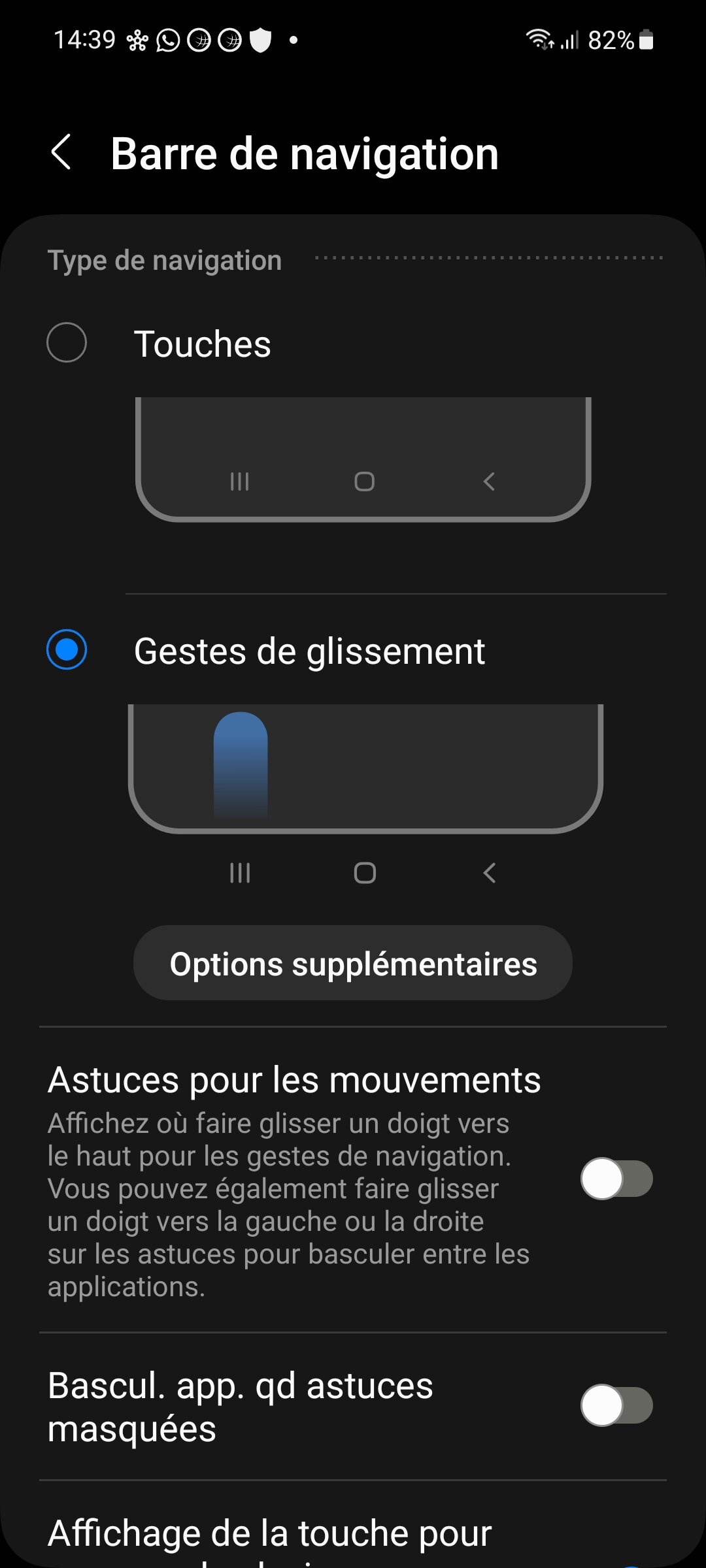Select Gestes de glissement radio option
This screenshot has height=1568, width=706.
click(x=67, y=650)
